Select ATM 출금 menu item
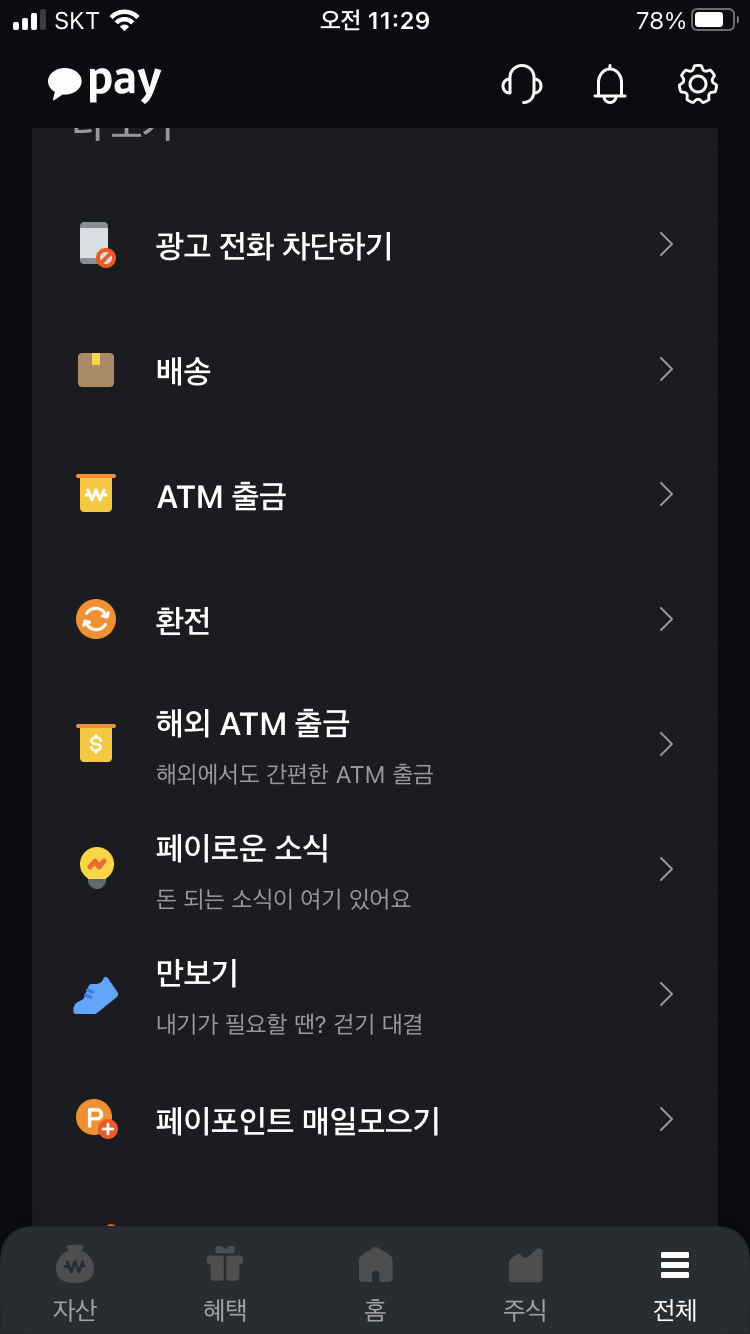The height and width of the screenshot is (1334, 750). click(375, 495)
